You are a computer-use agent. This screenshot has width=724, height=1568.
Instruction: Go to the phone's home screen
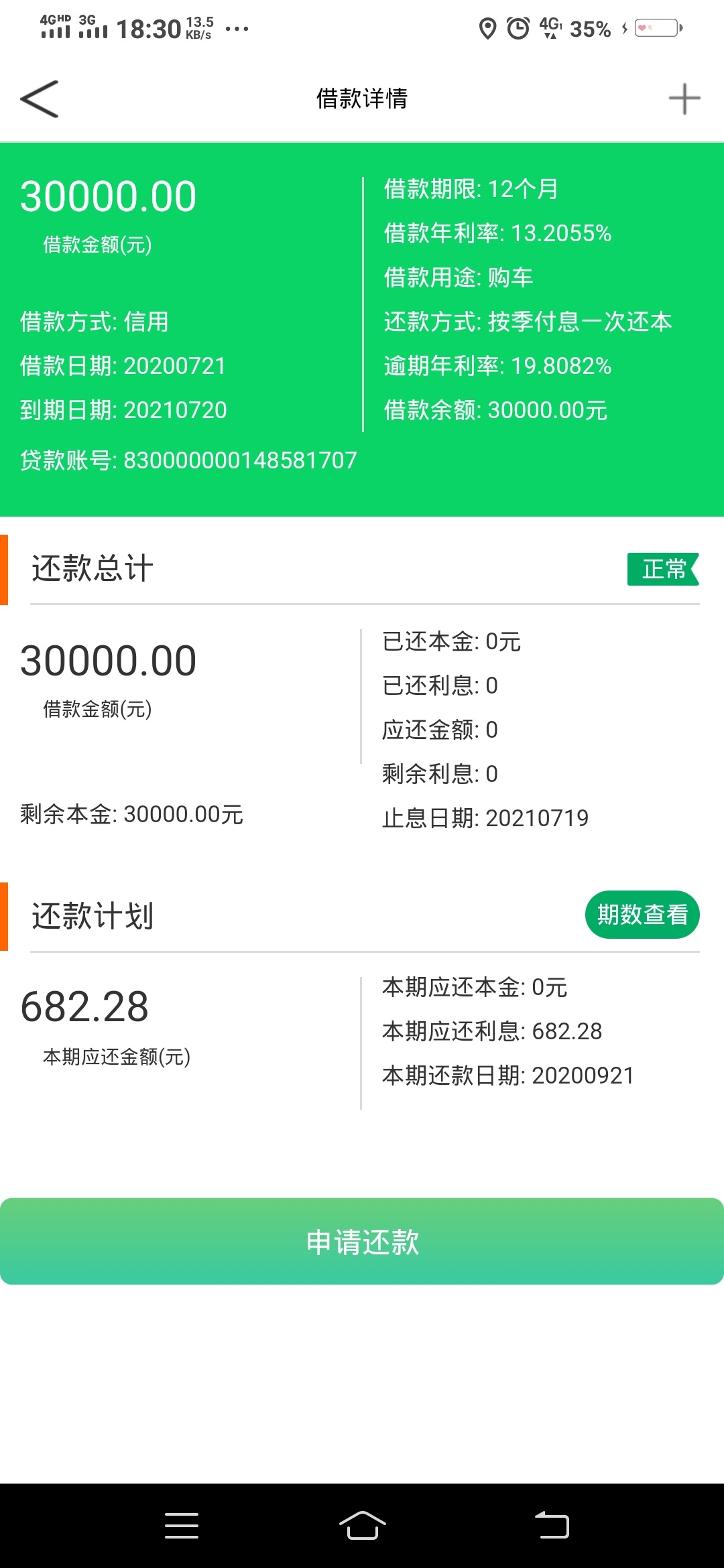pos(362,1526)
